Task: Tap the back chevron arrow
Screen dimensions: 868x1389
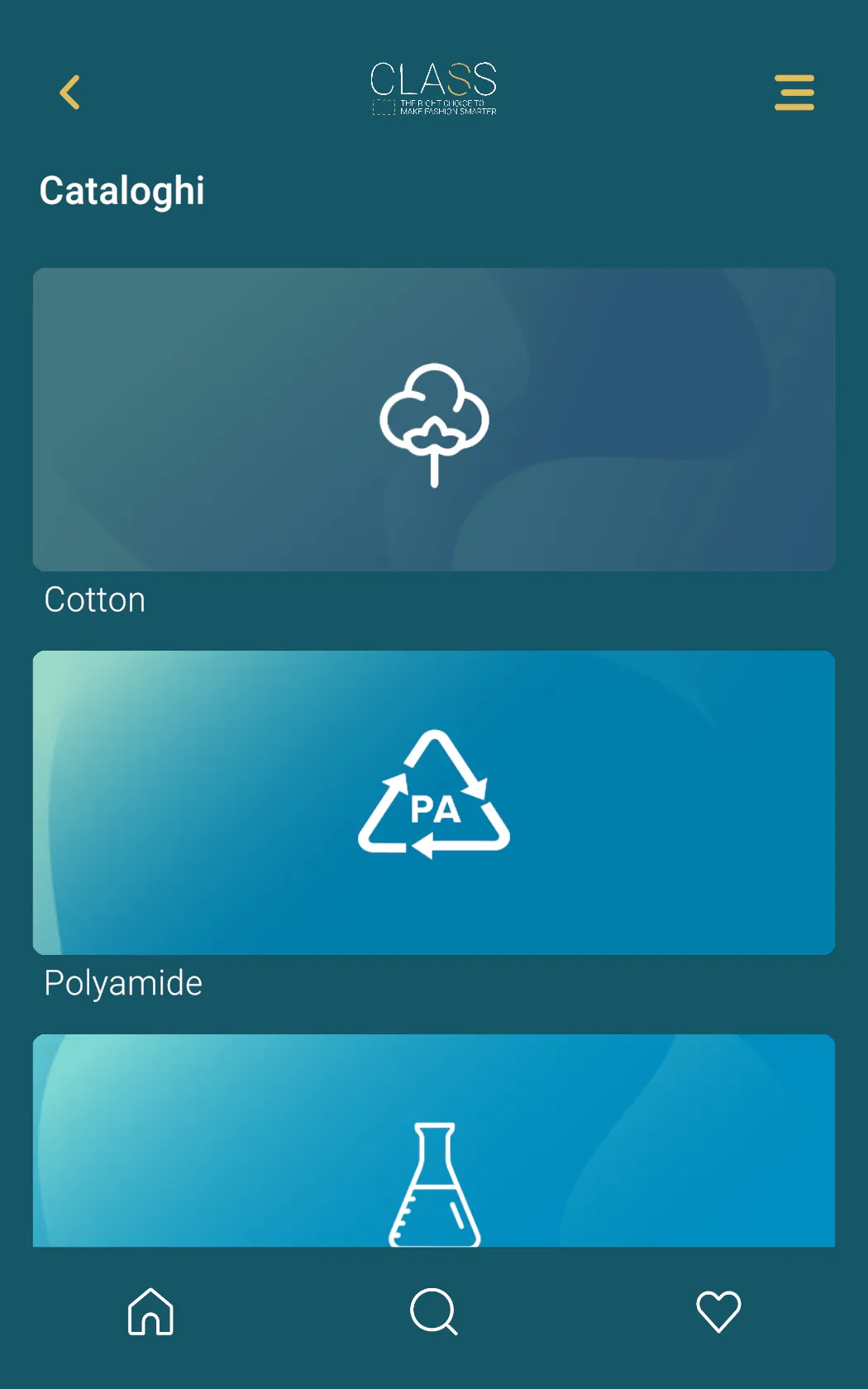Action: point(70,93)
